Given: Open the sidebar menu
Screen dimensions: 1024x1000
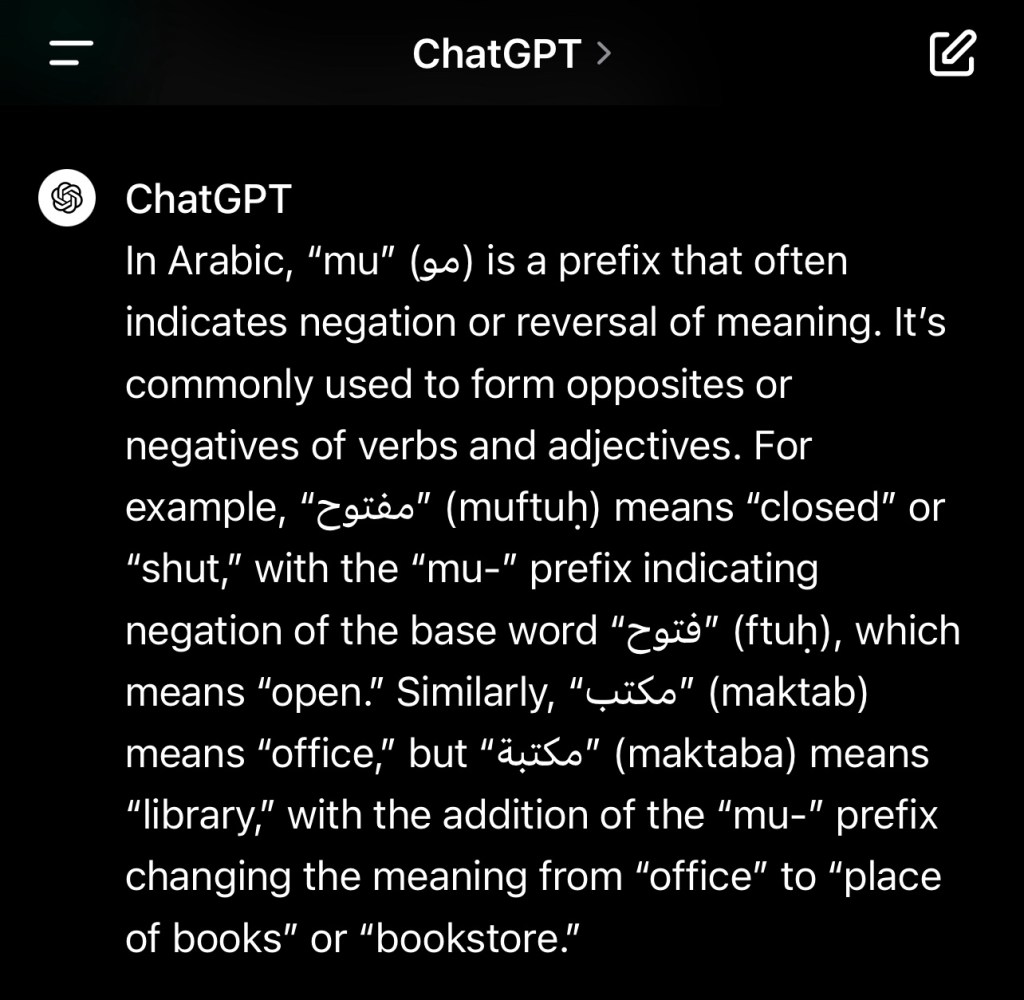Looking at the screenshot, I should click(71, 54).
